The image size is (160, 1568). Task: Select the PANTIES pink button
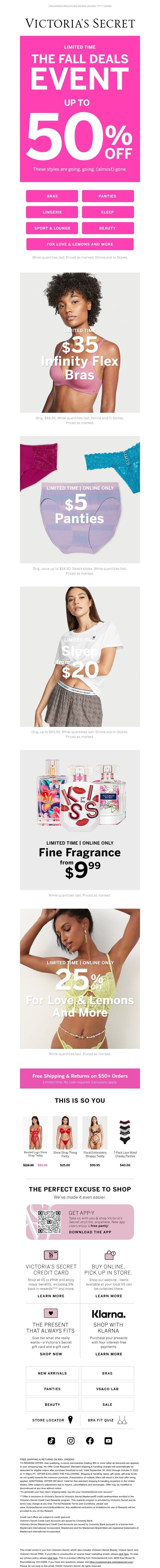click(x=107, y=196)
